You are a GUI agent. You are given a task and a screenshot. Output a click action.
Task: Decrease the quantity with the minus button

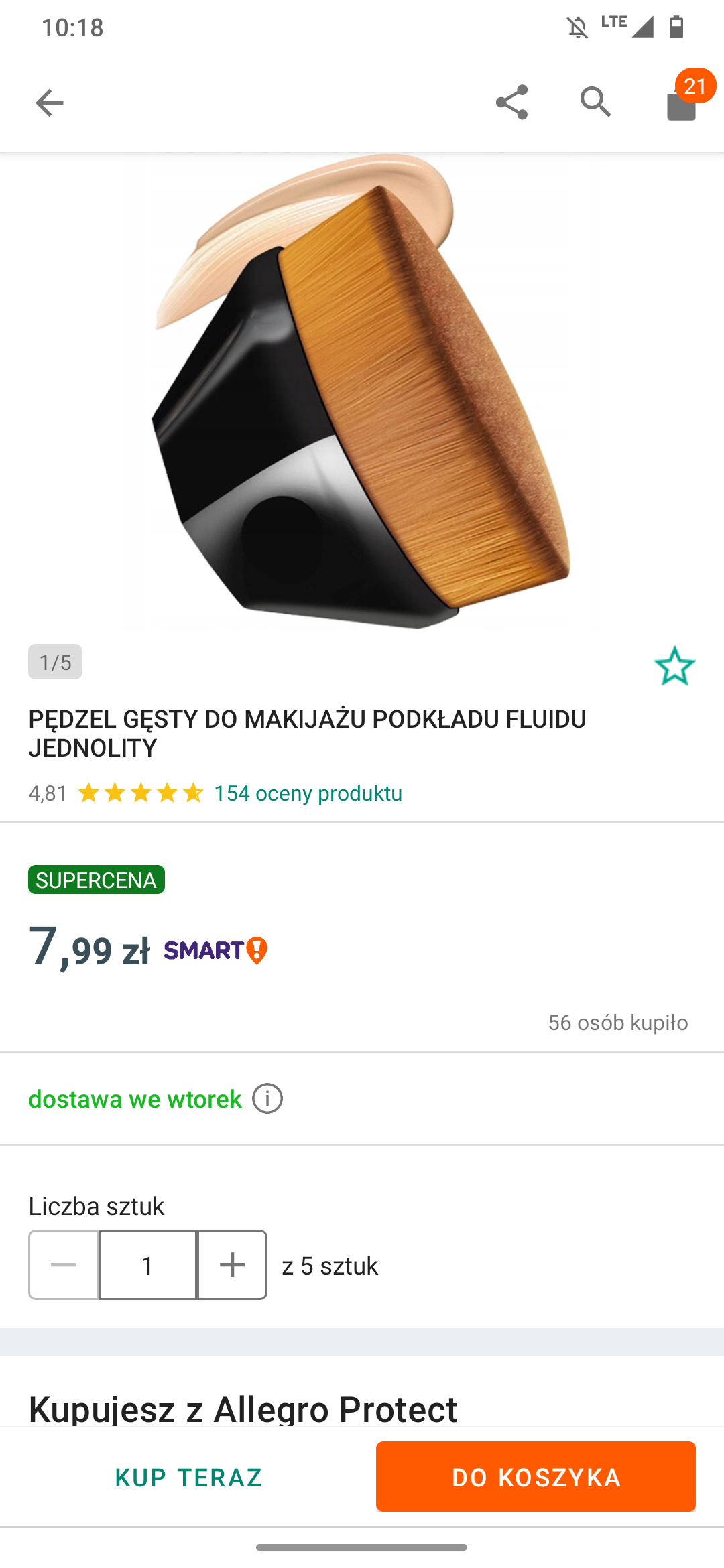tap(64, 1265)
